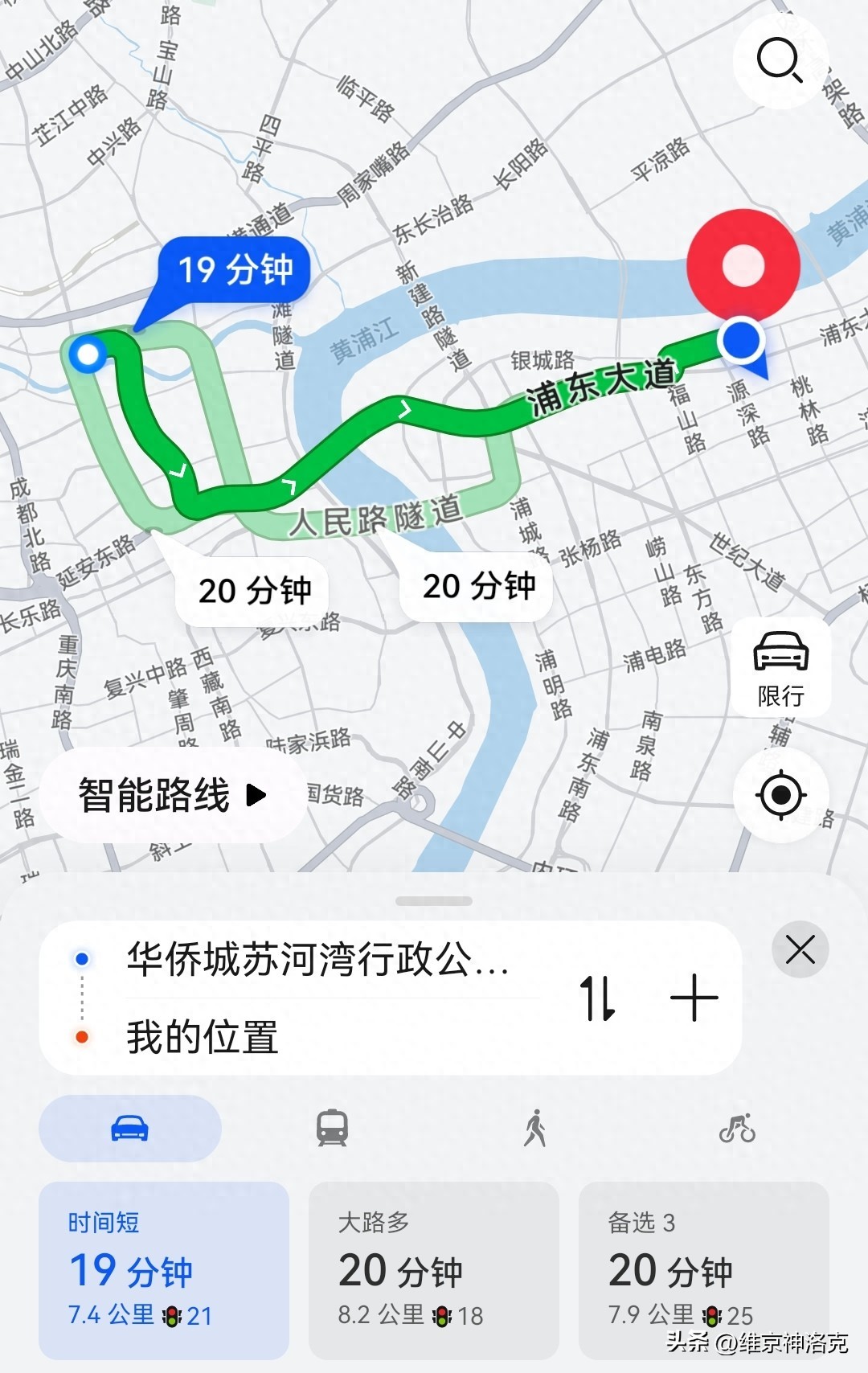Open the map search magnifier
Image resolution: width=868 pixels, height=1373 pixels.
780,60
